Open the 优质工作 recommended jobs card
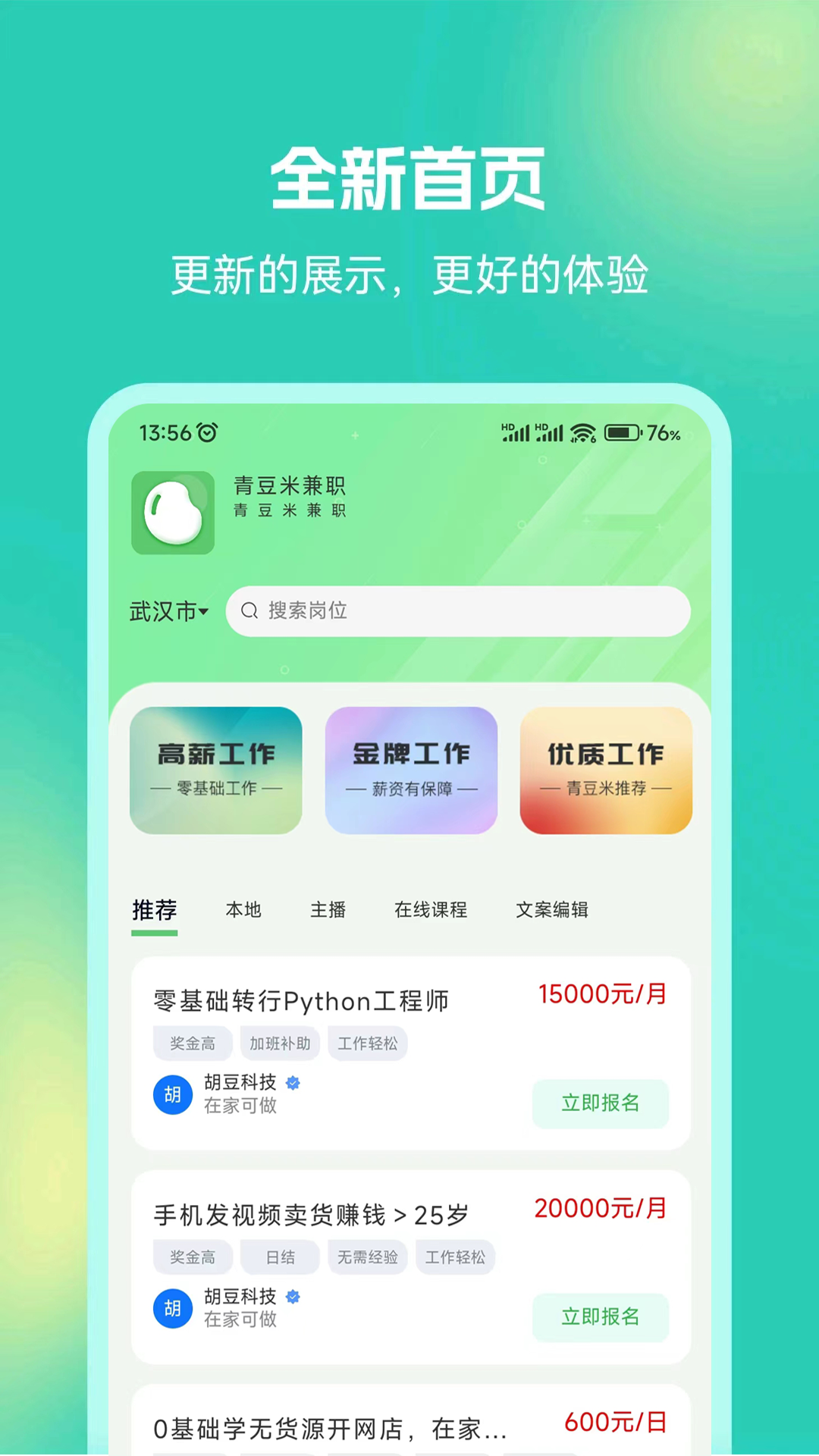The width and height of the screenshot is (819, 1456). (605, 770)
